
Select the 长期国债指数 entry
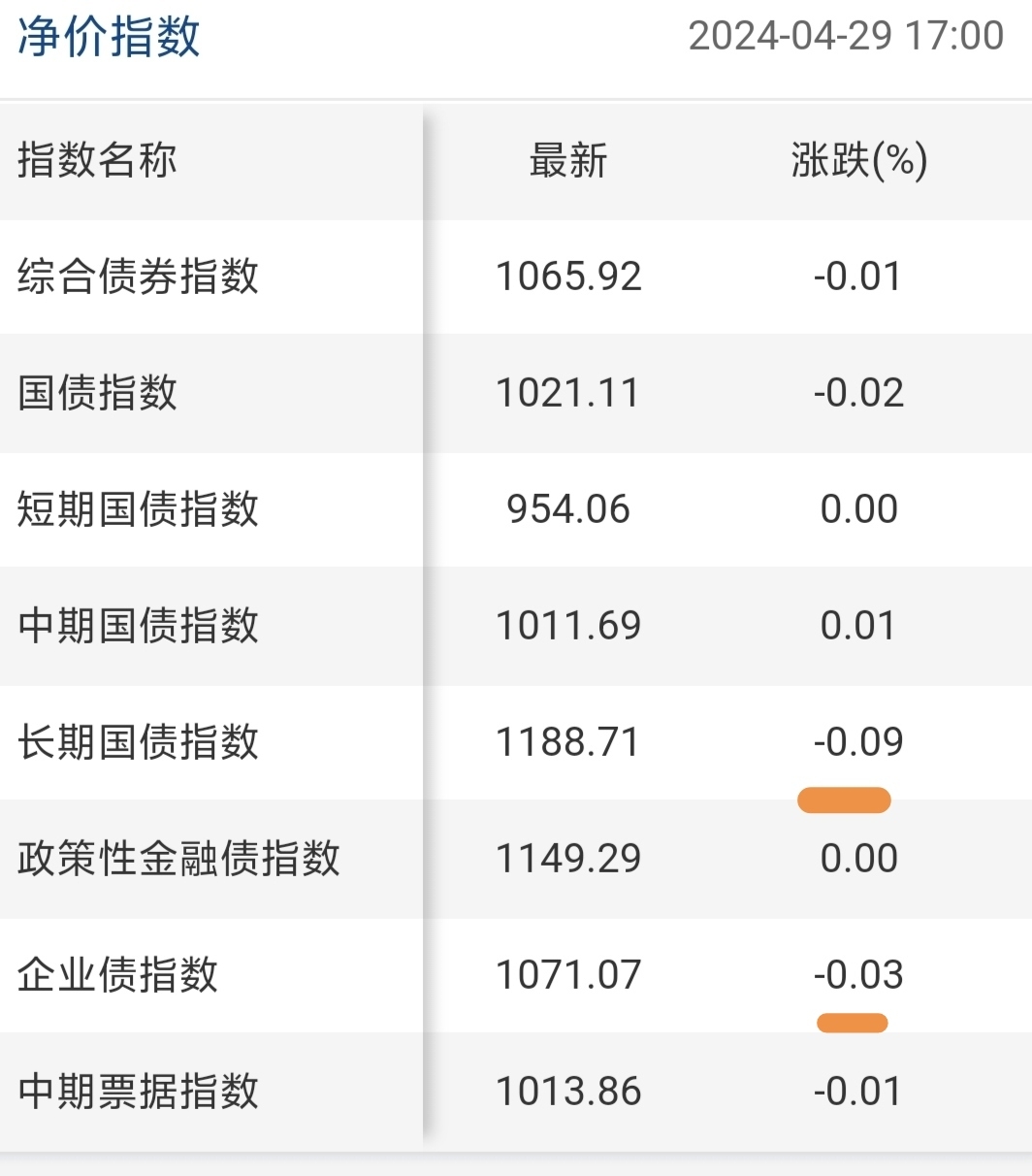[136, 741]
